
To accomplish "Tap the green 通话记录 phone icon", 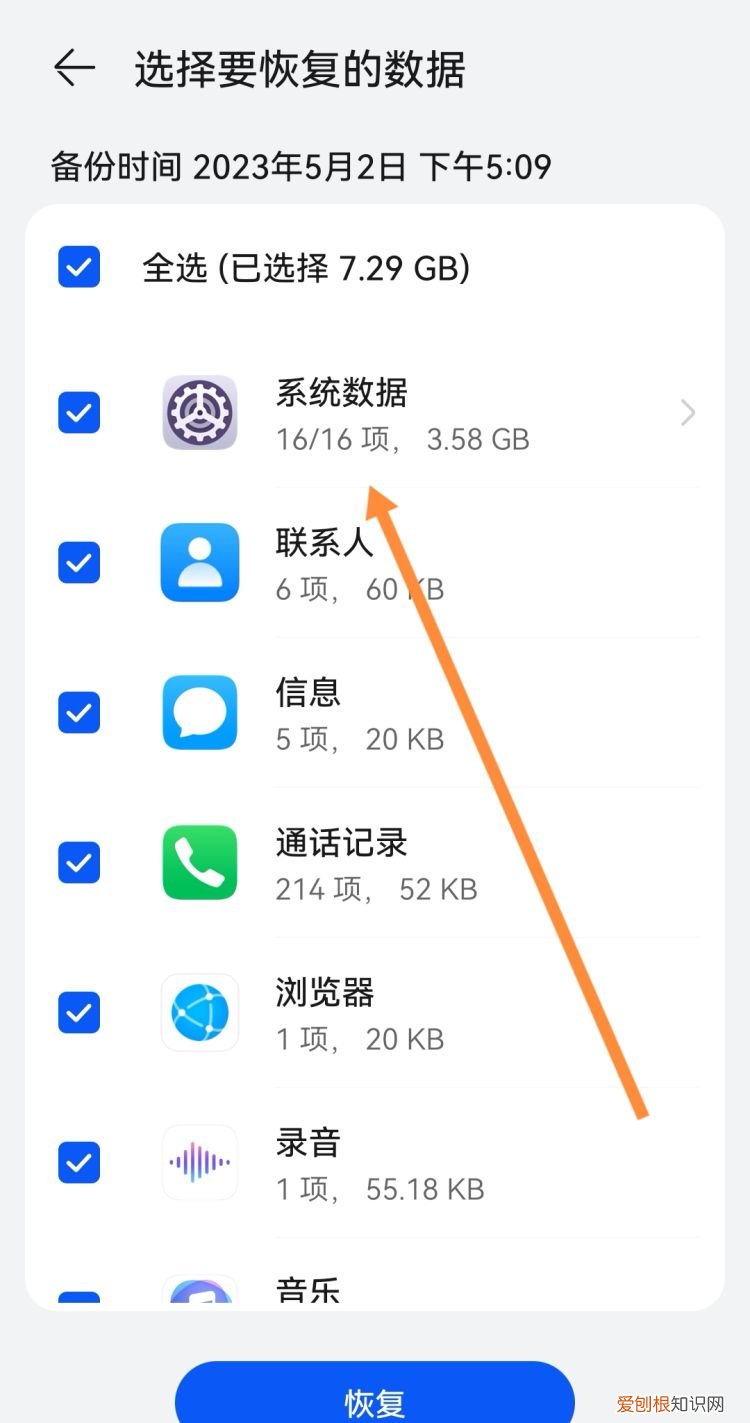I will (199, 863).
